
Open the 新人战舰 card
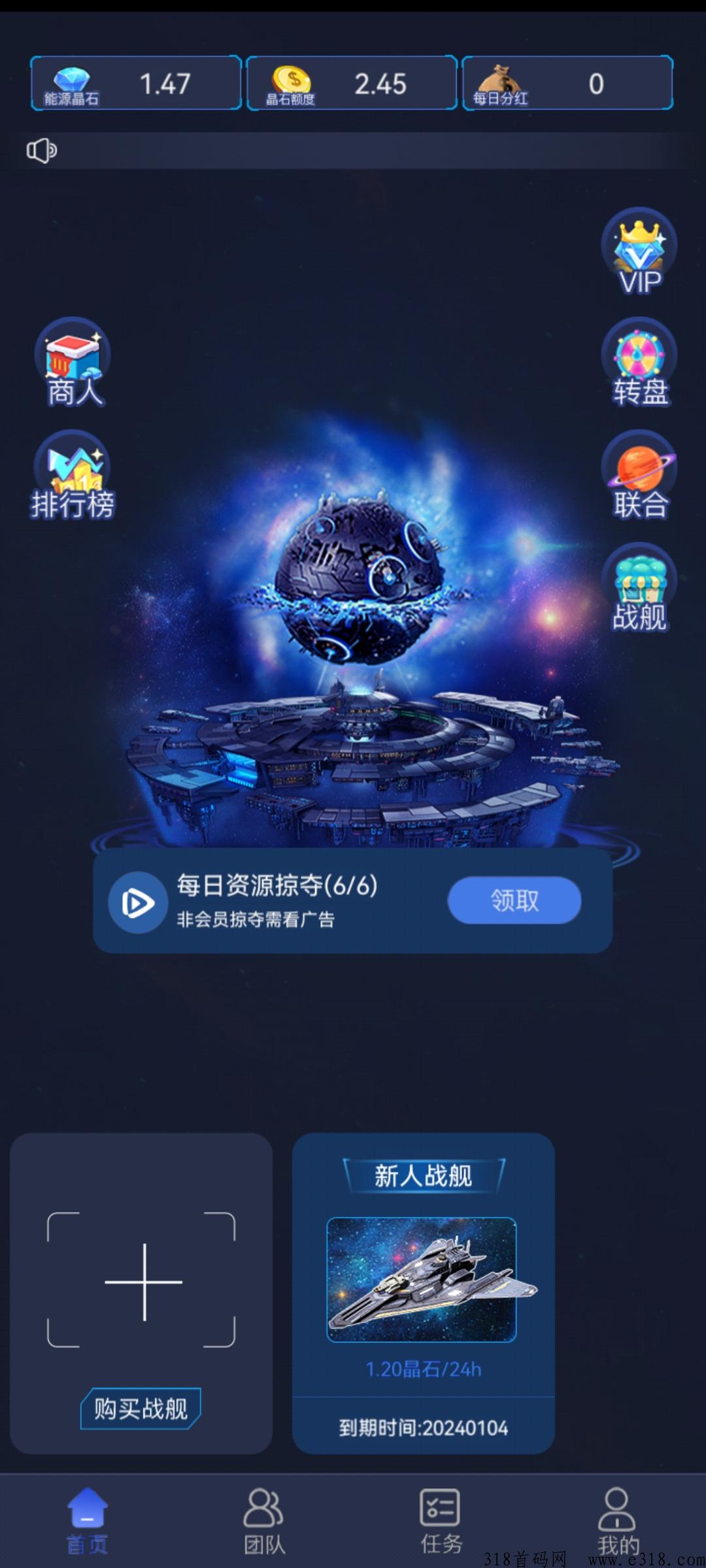click(x=424, y=1294)
